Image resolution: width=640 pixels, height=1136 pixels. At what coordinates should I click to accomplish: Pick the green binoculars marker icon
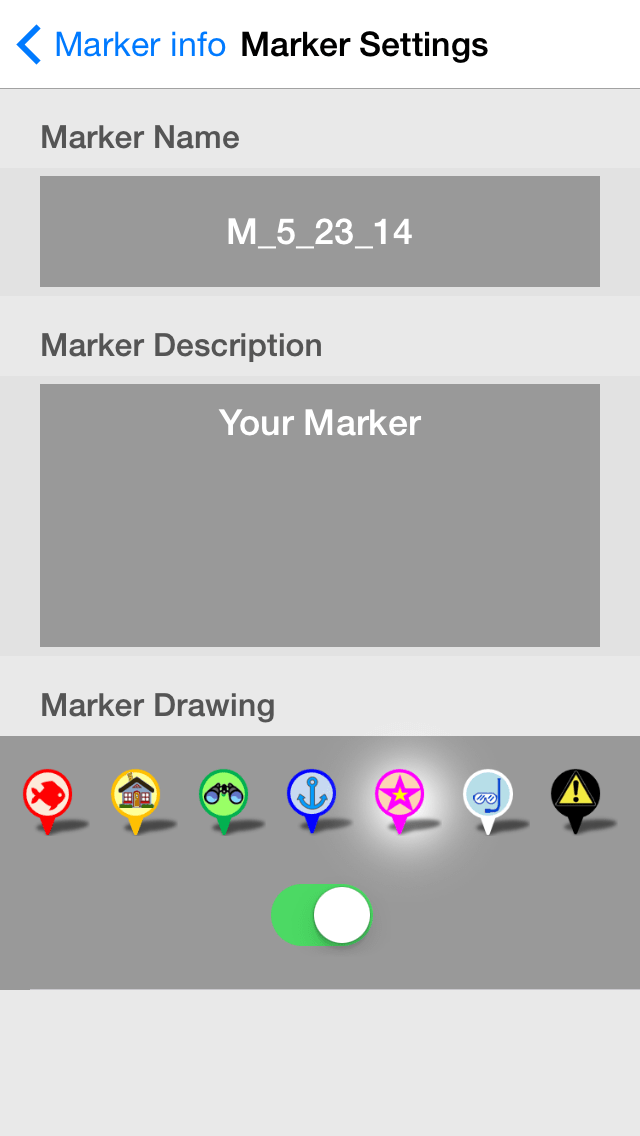[x=223, y=796]
